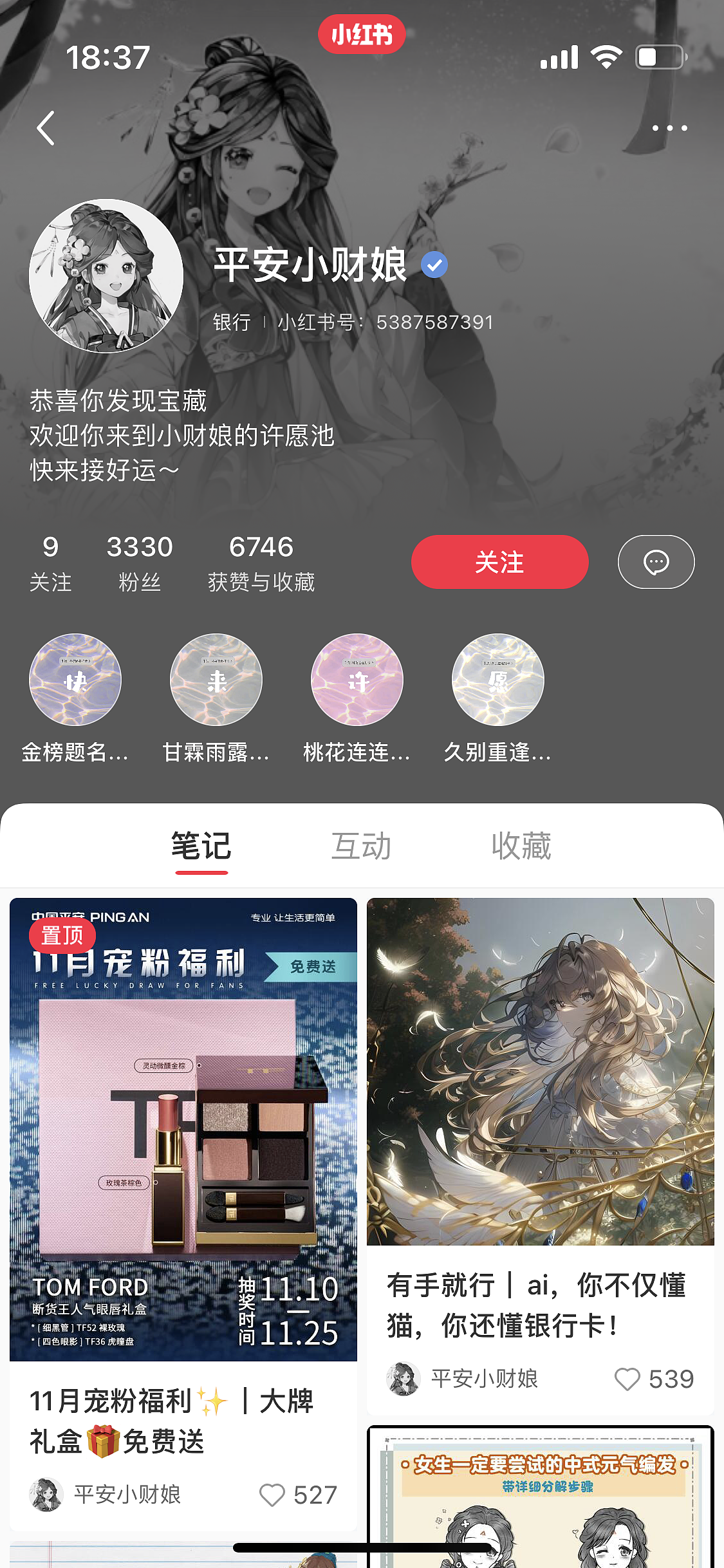Image resolution: width=724 pixels, height=1568 pixels.
Task: Tap the 平安小财娘 avatar on AI bank card note
Action: pyautogui.click(x=402, y=1379)
